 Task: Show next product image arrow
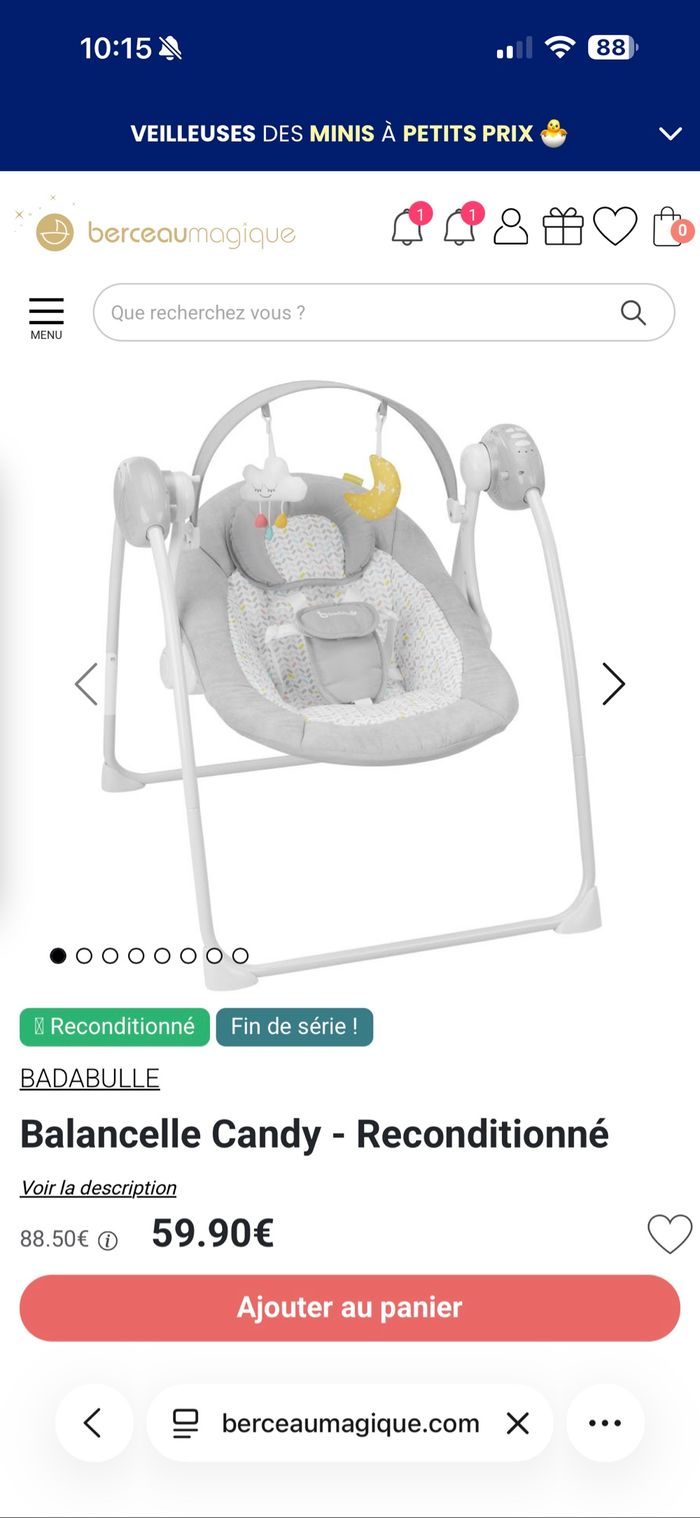(613, 684)
